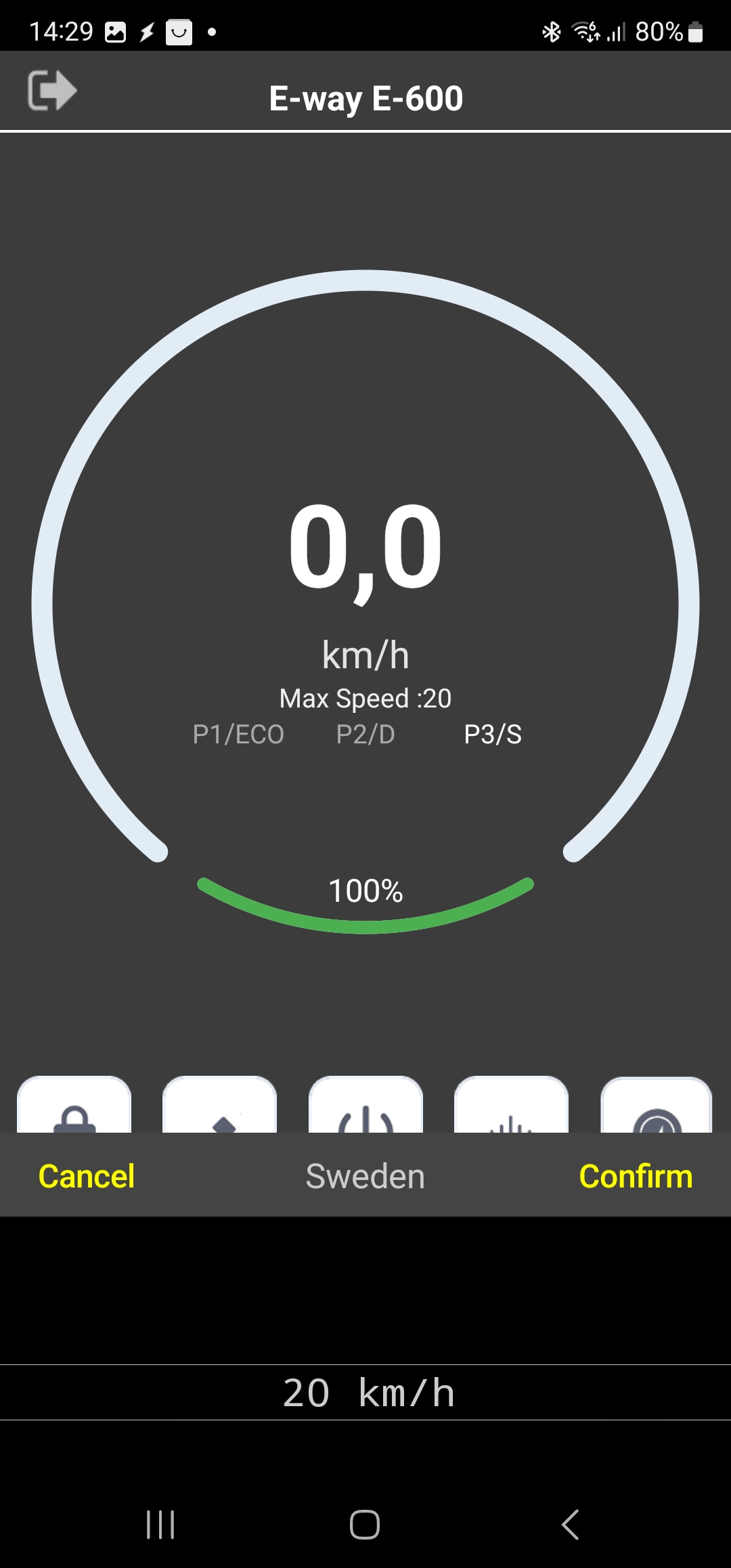Choose 20 km/h in the speed picker wheel
This screenshot has height=1568, width=731.
coord(369,1393)
